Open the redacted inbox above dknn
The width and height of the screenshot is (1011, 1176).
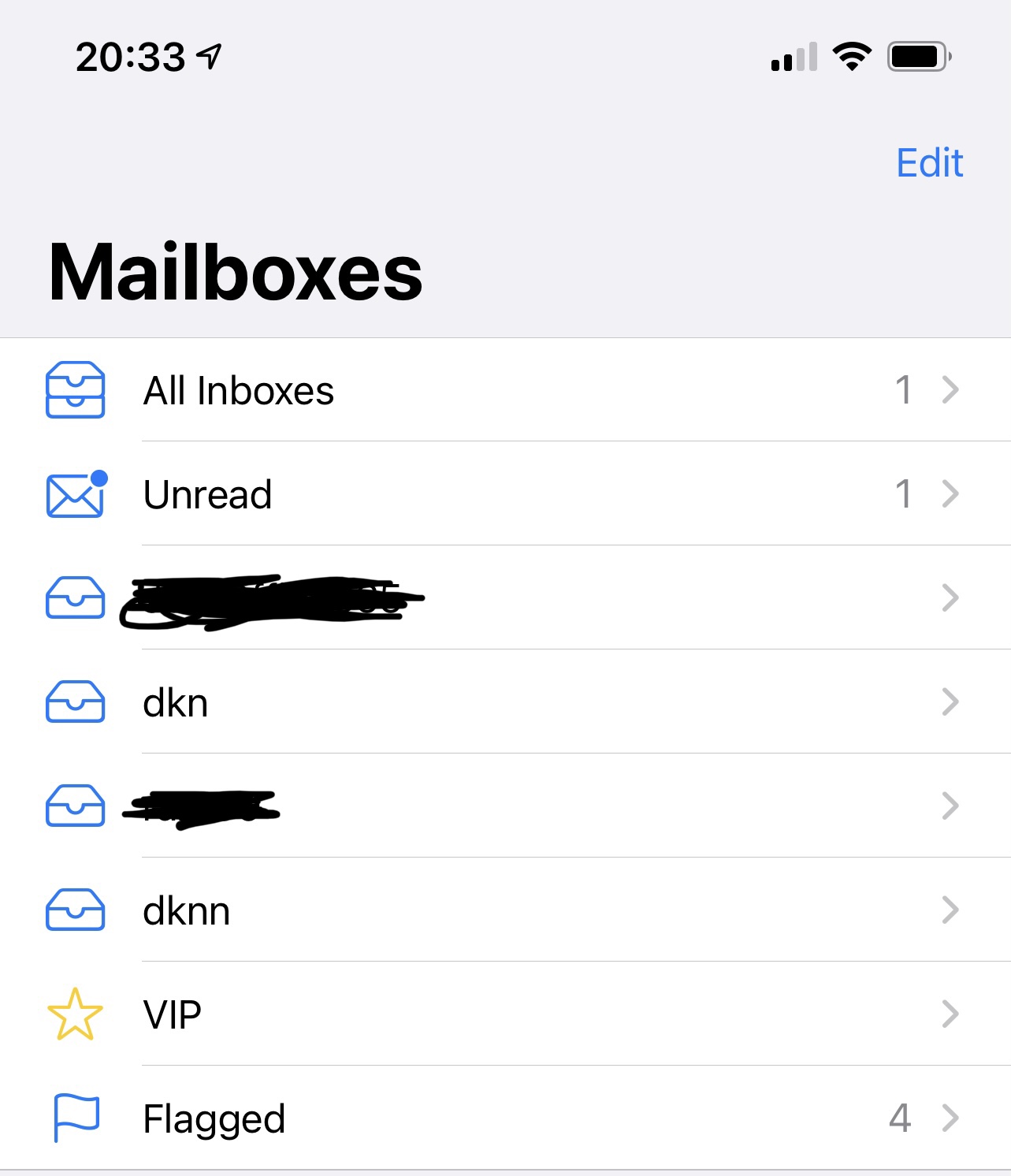[x=505, y=806]
